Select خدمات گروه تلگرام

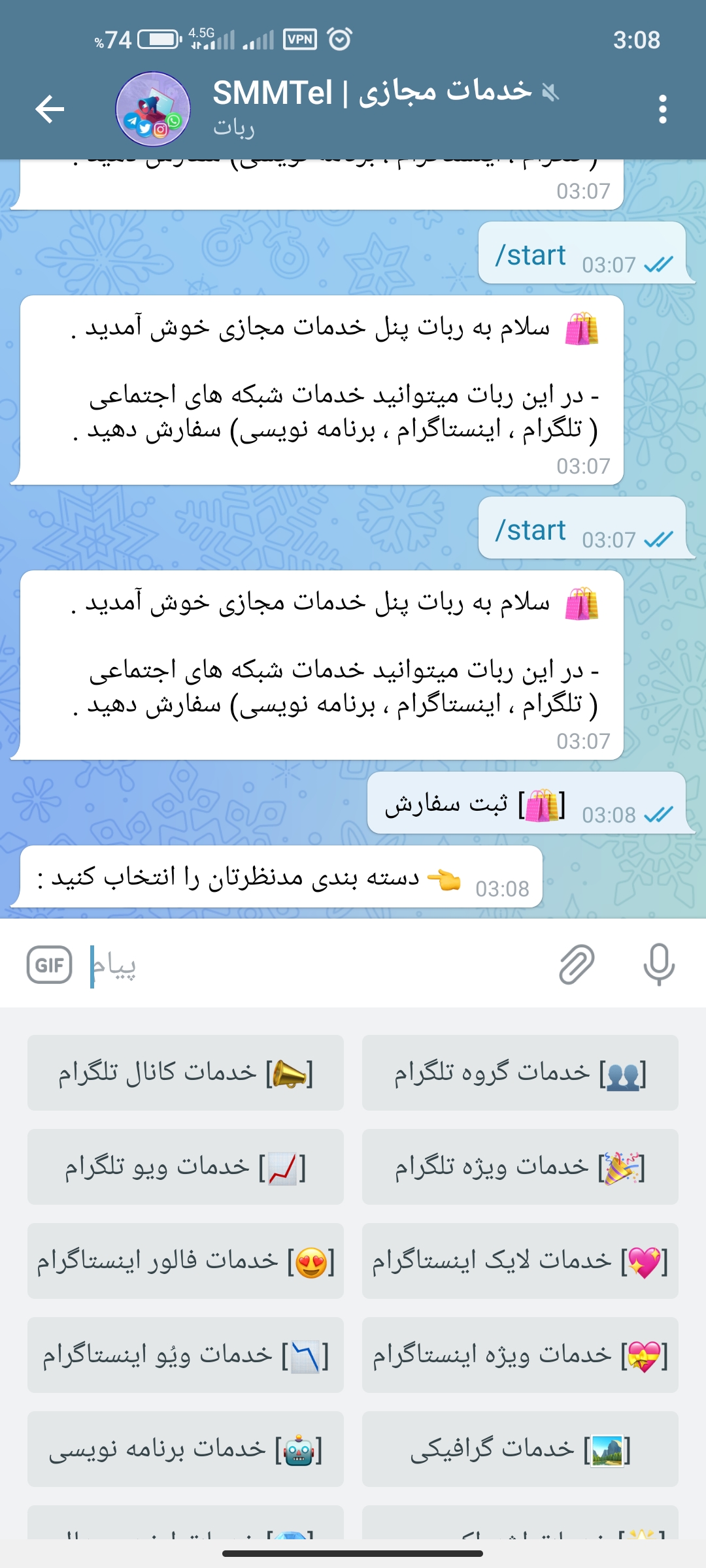tap(520, 1073)
